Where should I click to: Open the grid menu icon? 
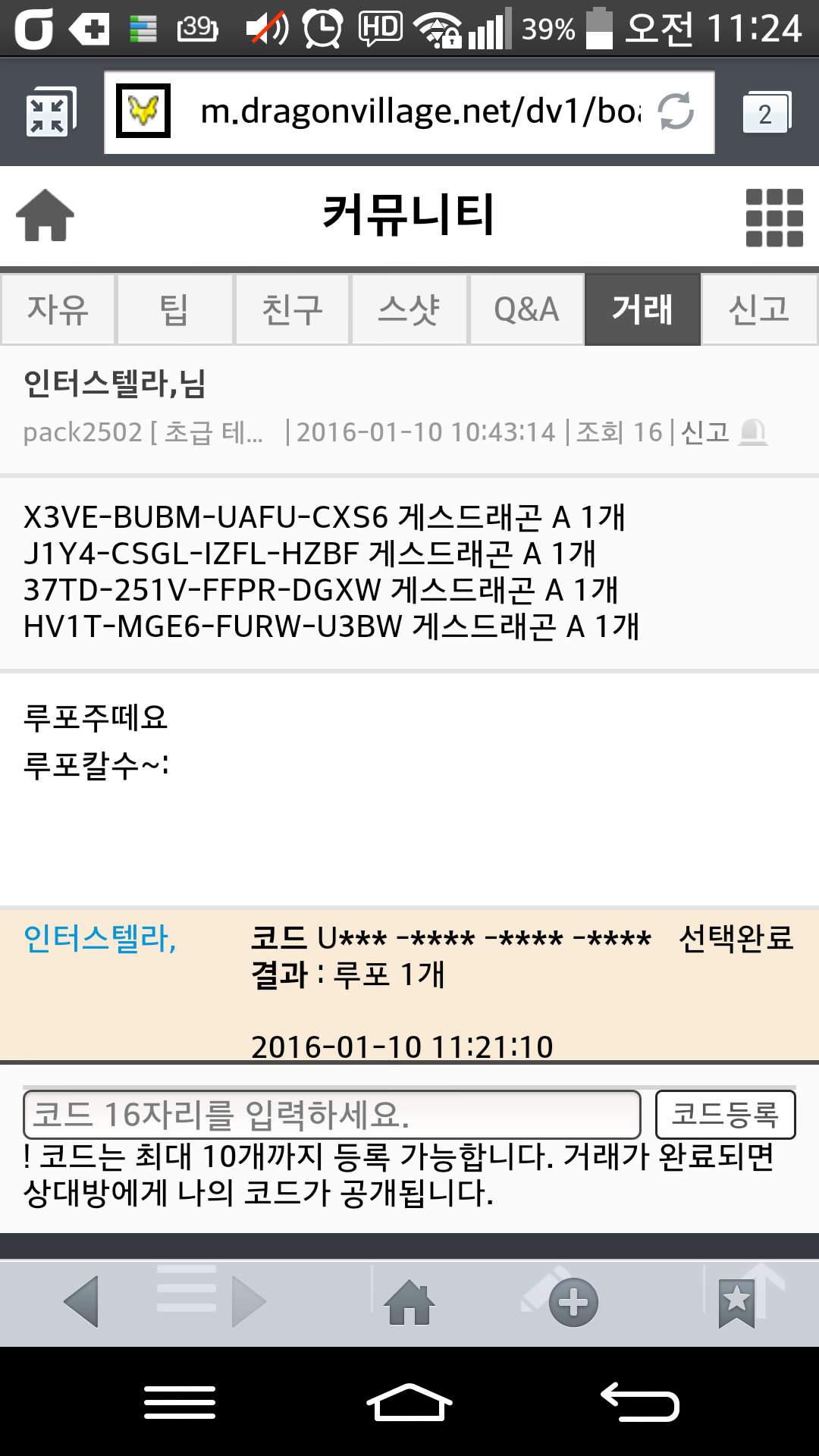[x=773, y=218]
